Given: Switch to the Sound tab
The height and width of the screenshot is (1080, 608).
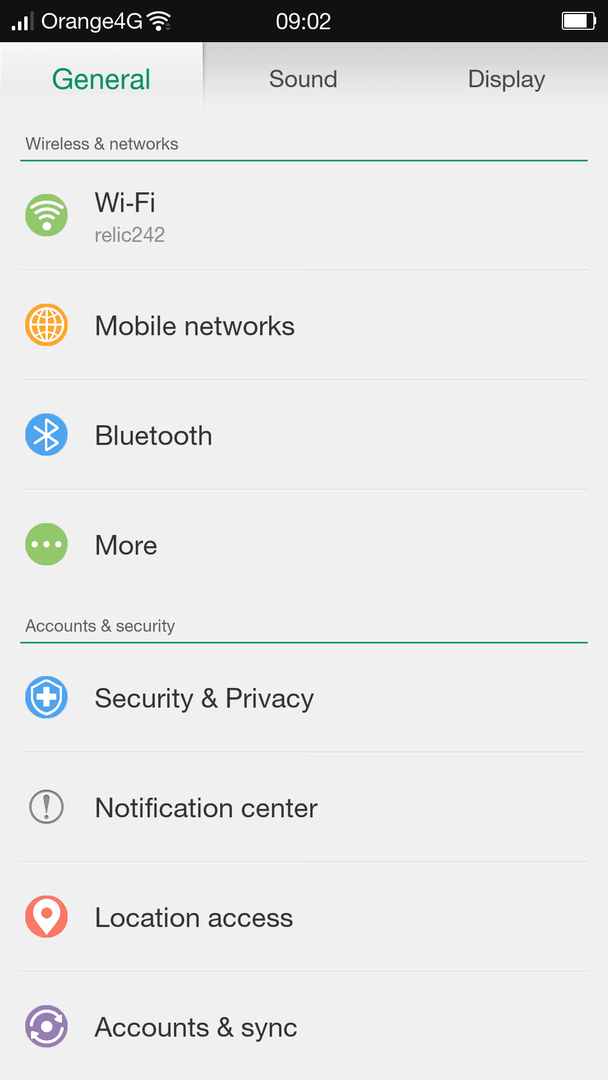Looking at the screenshot, I should coord(303,79).
